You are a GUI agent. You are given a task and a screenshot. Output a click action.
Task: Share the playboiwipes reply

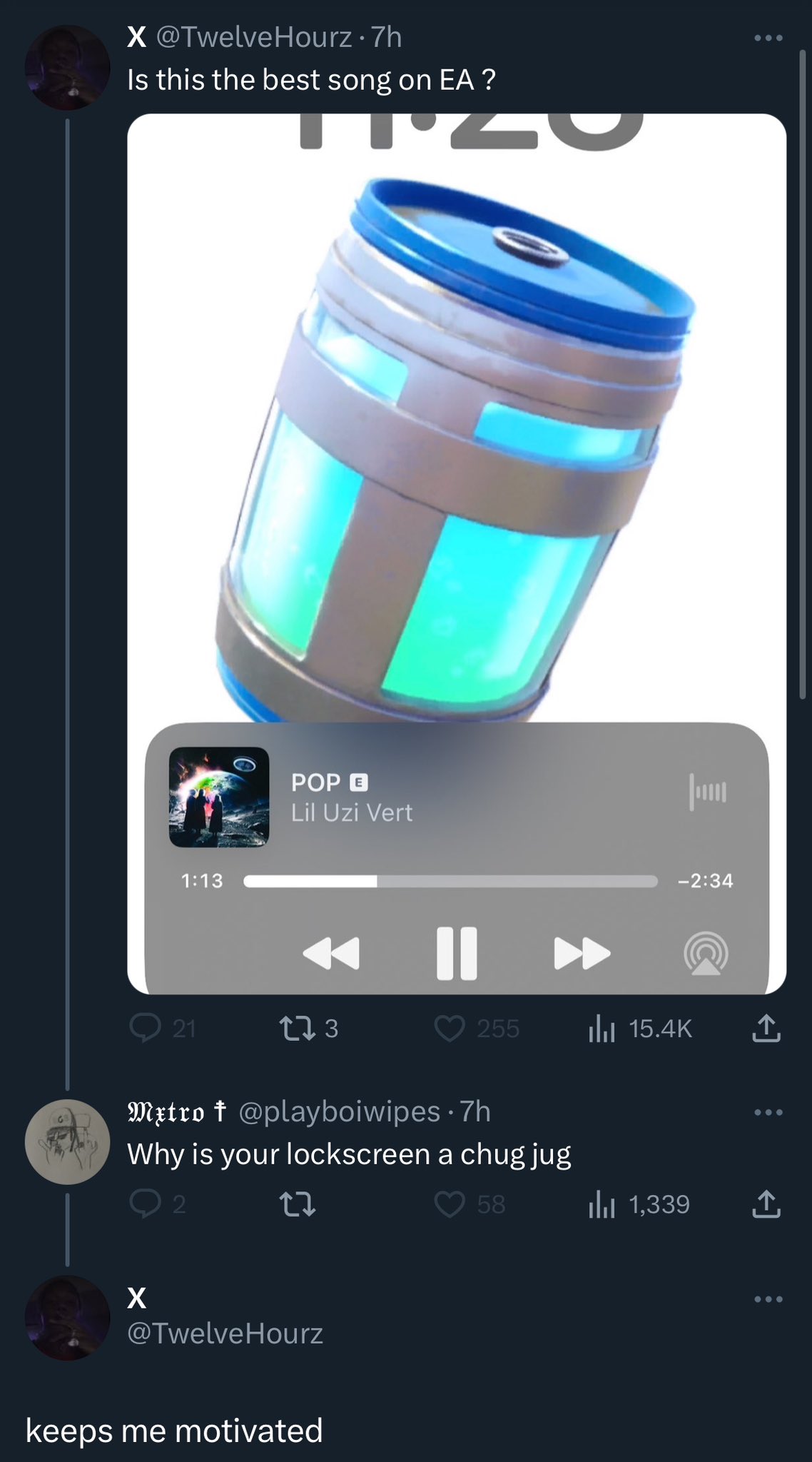[766, 1204]
